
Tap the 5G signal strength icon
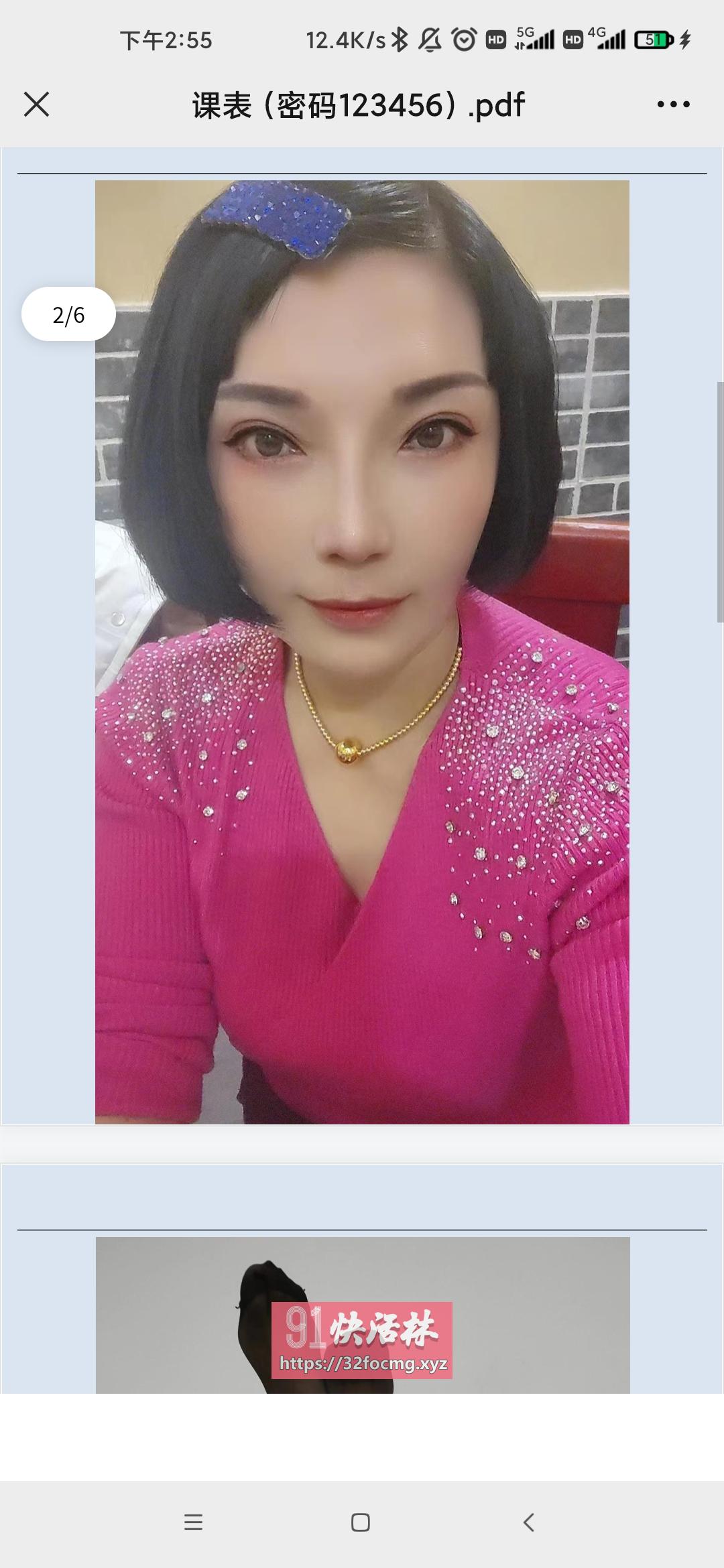pos(536,40)
